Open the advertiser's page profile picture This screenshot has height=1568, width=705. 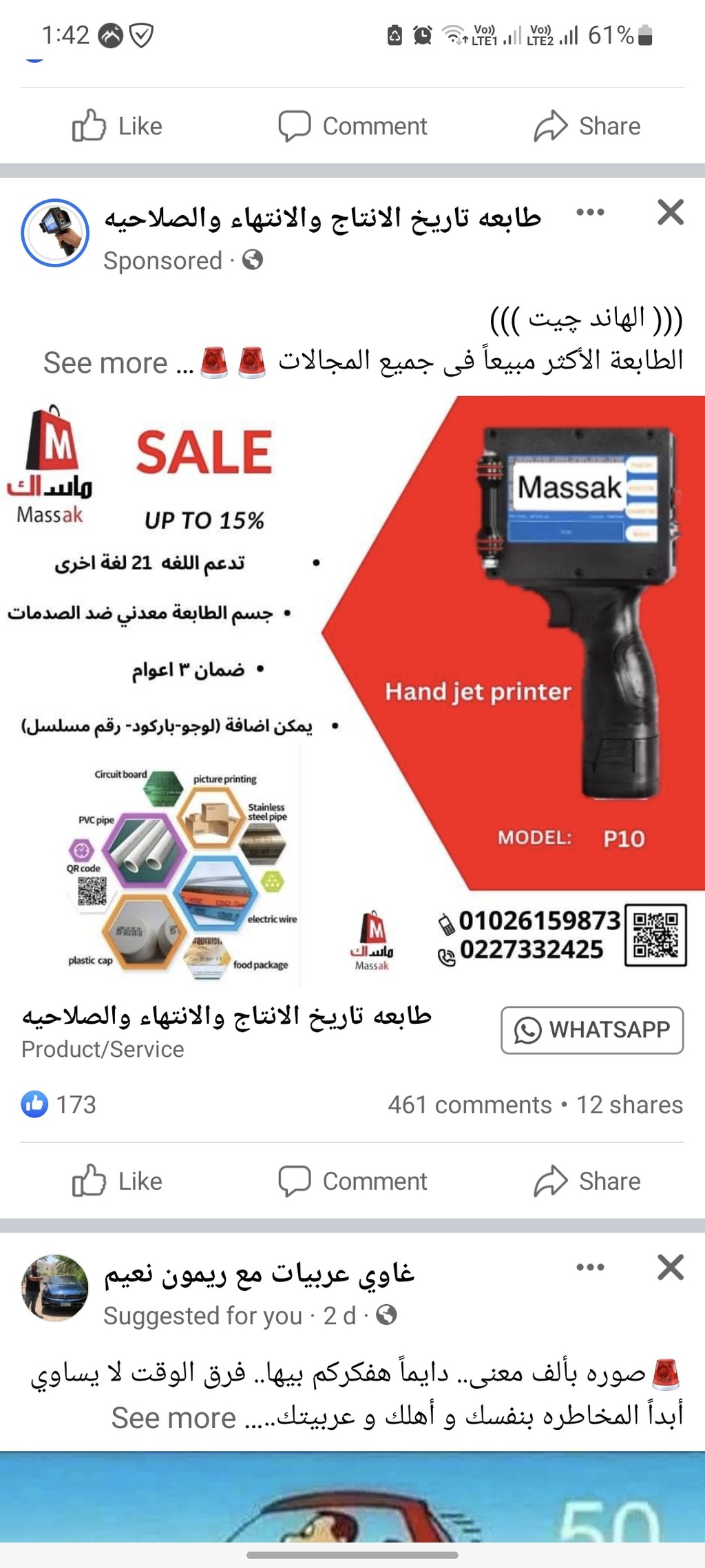55,233
